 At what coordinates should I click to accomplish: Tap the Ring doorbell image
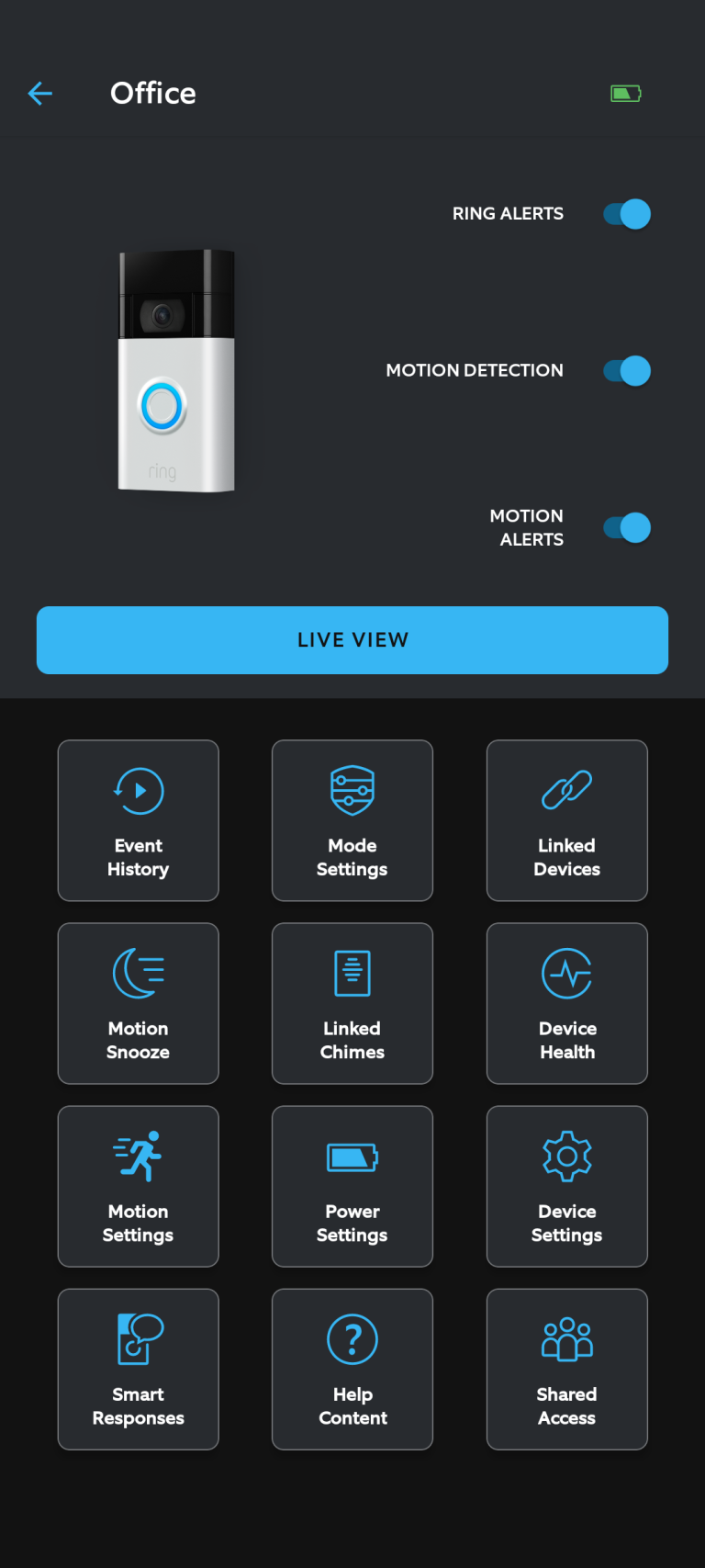(x=176, y=372)
